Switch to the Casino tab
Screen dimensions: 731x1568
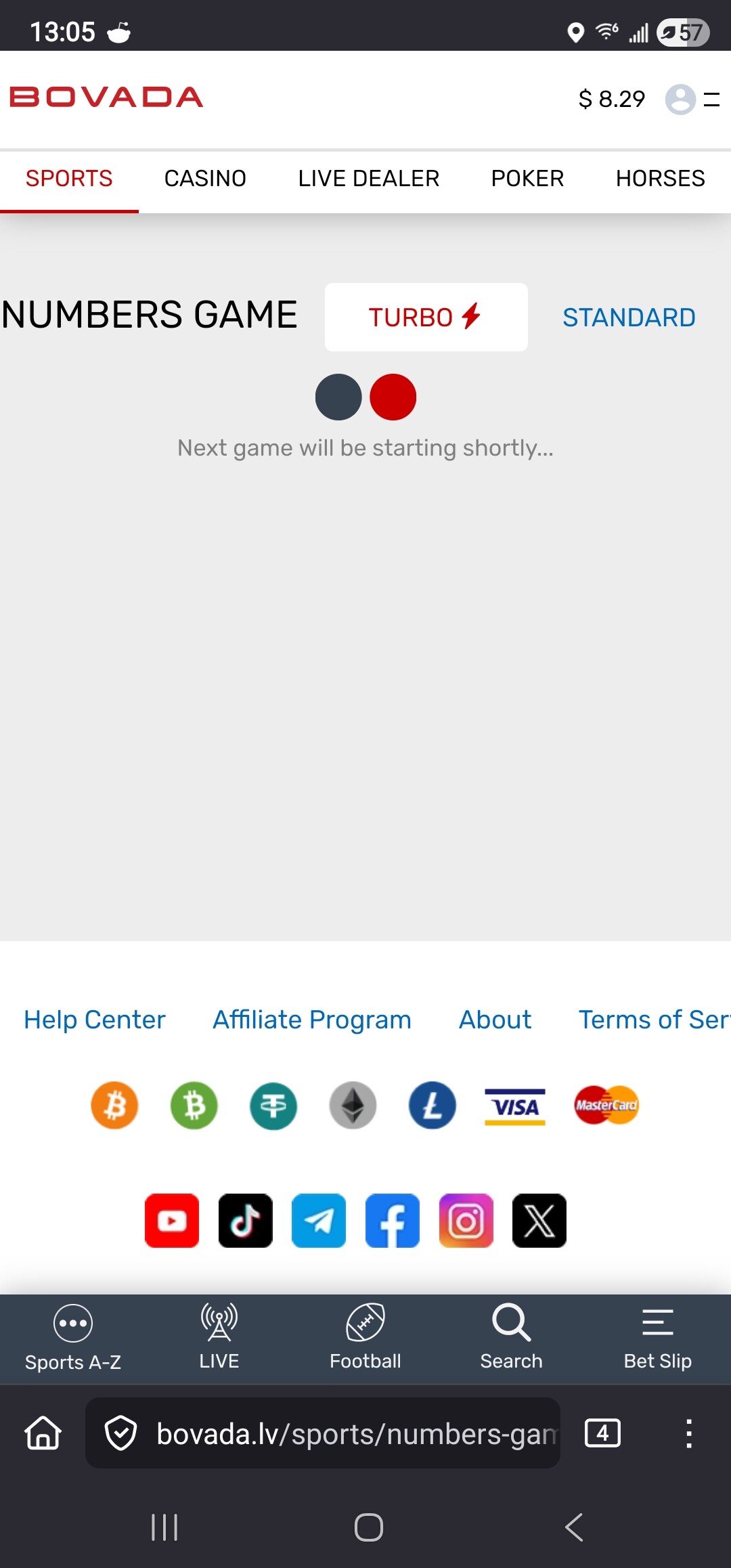pyautogui.click(x=205, y=179)
